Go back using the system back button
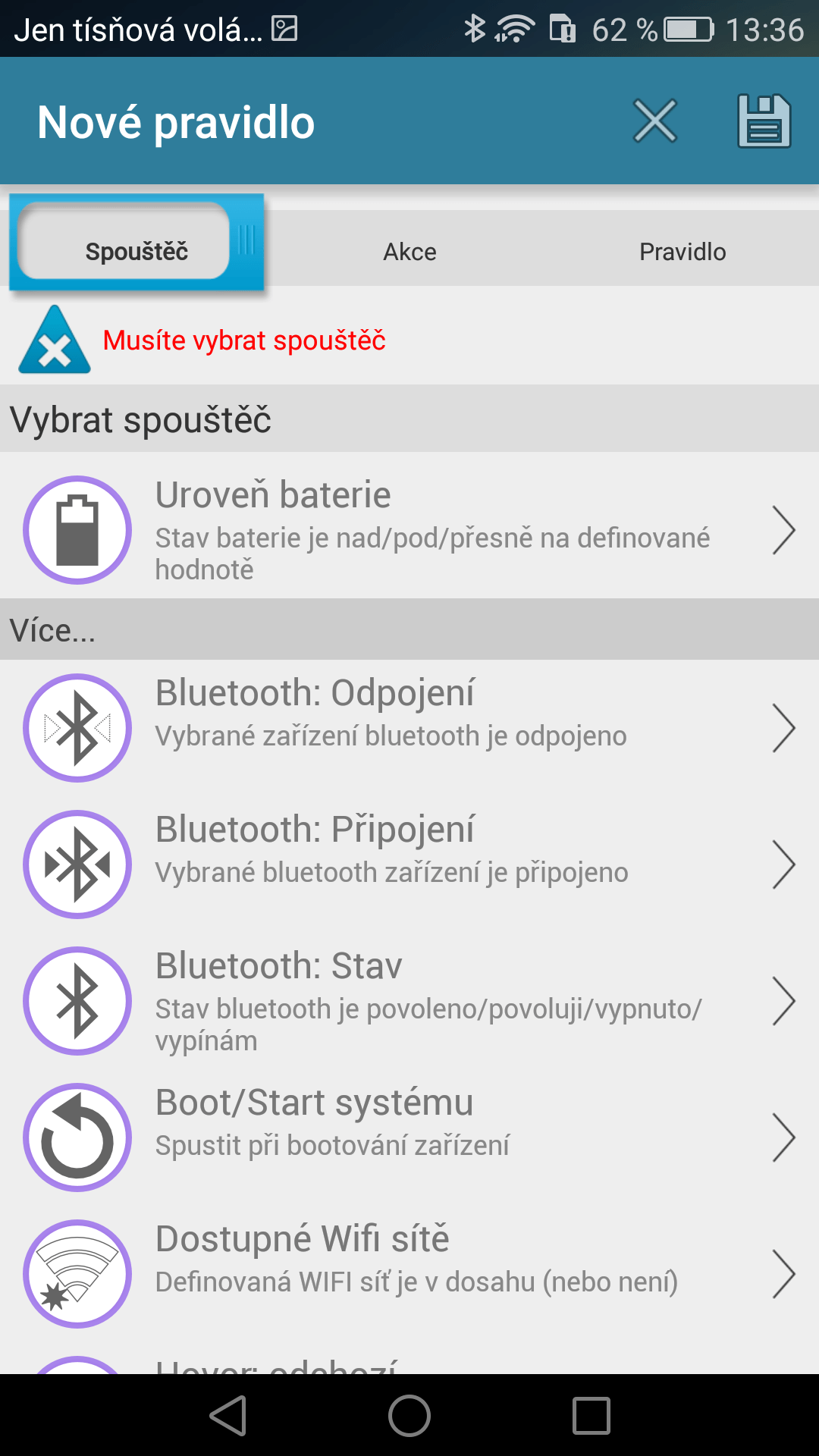819x1456 pixels. 228,1416
